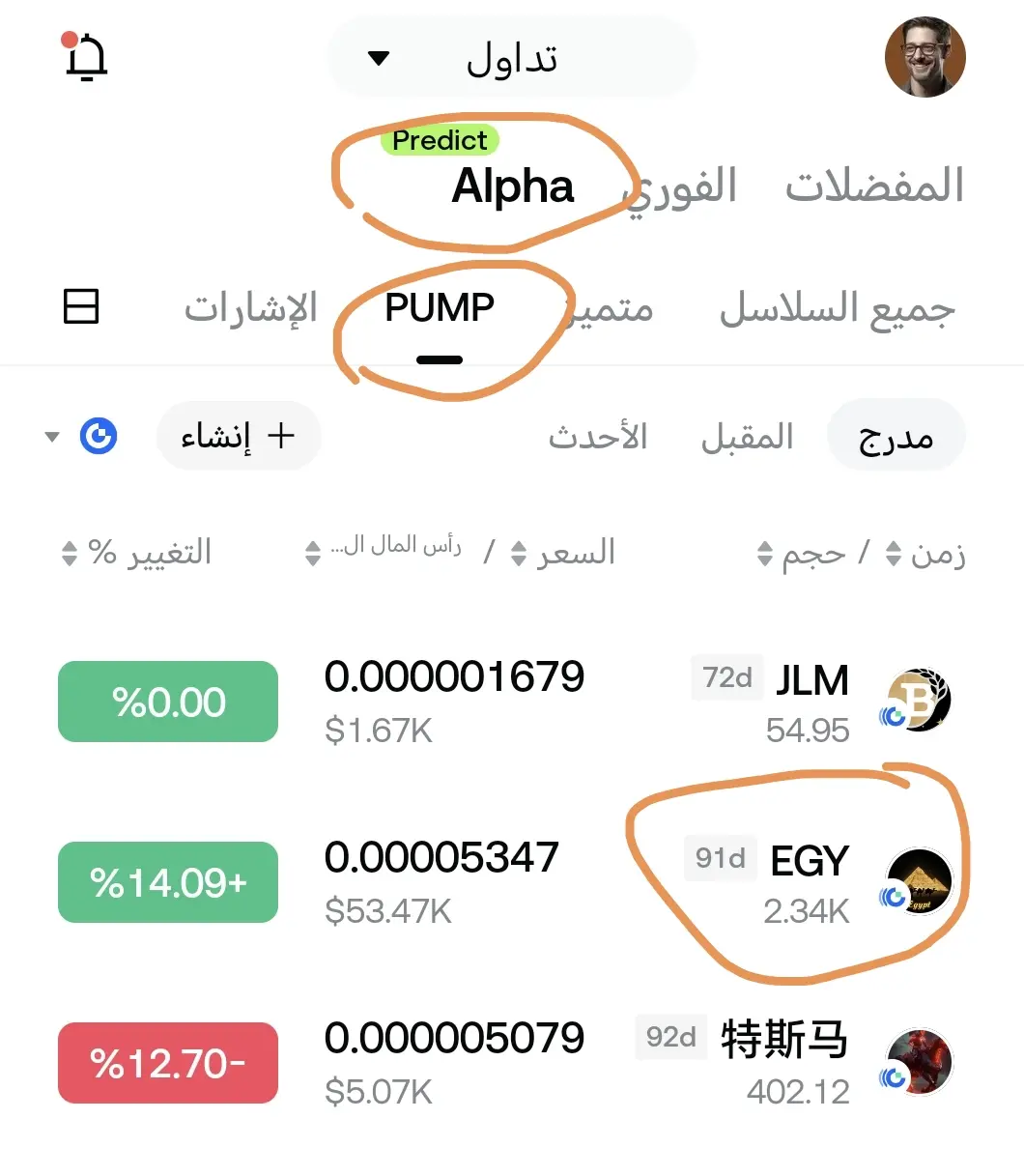Click the grid layout view icon
Screen dimensions: 1024x1176
[83, 307]
